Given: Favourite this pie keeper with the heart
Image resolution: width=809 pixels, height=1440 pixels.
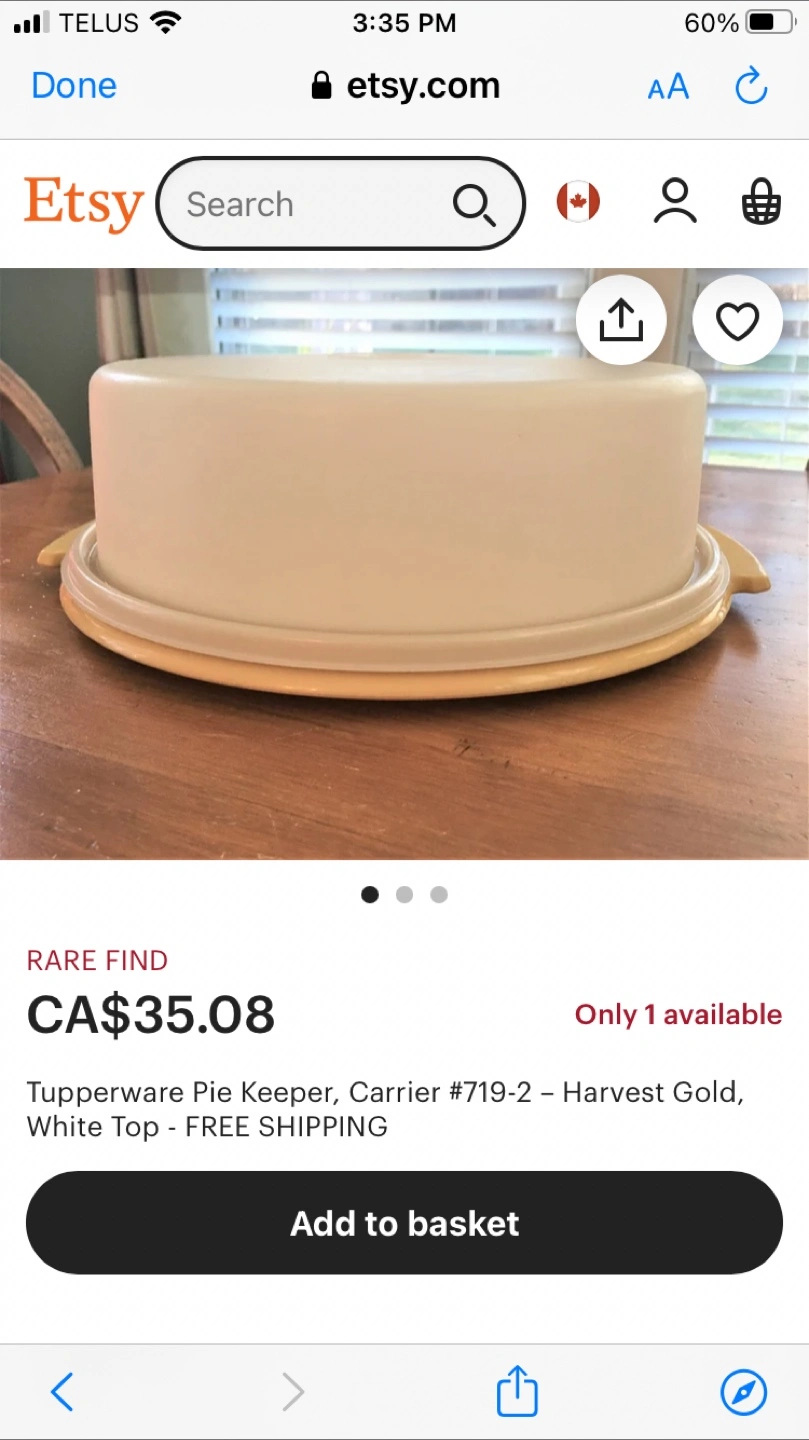Looking at the screenshot, I should pos(737,321).
